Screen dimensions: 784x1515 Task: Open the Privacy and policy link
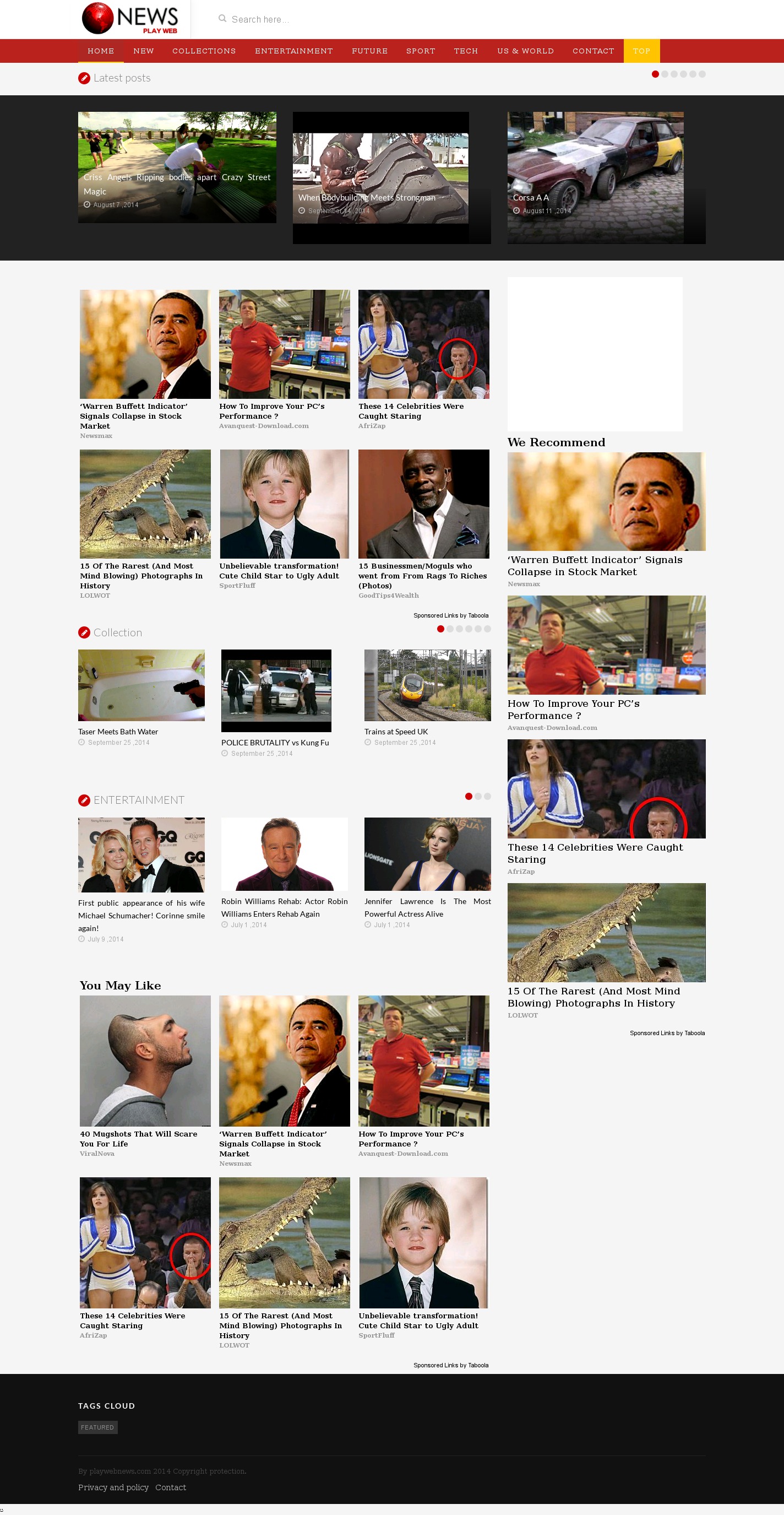tap(113, 1487)
